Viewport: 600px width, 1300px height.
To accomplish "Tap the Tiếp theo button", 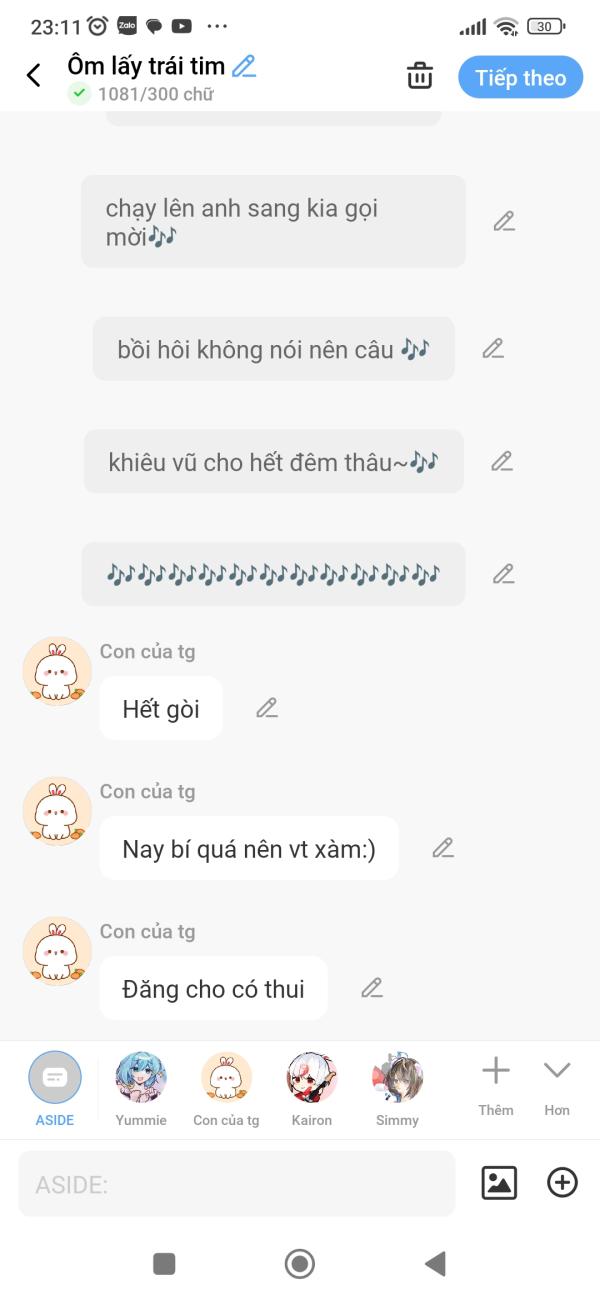I will pos(520,78).
